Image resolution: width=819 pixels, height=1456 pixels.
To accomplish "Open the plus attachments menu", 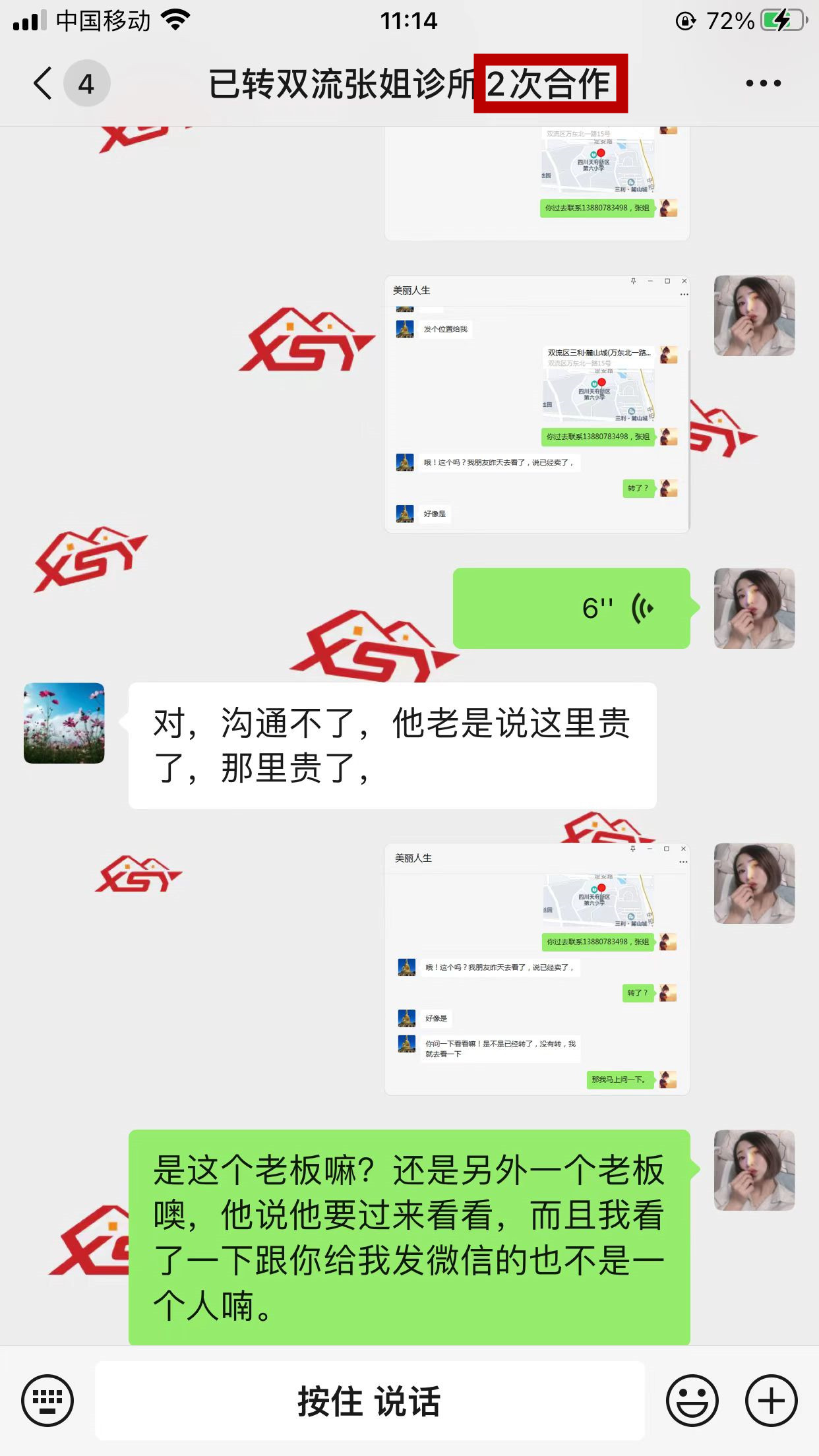I will 771,1401.
